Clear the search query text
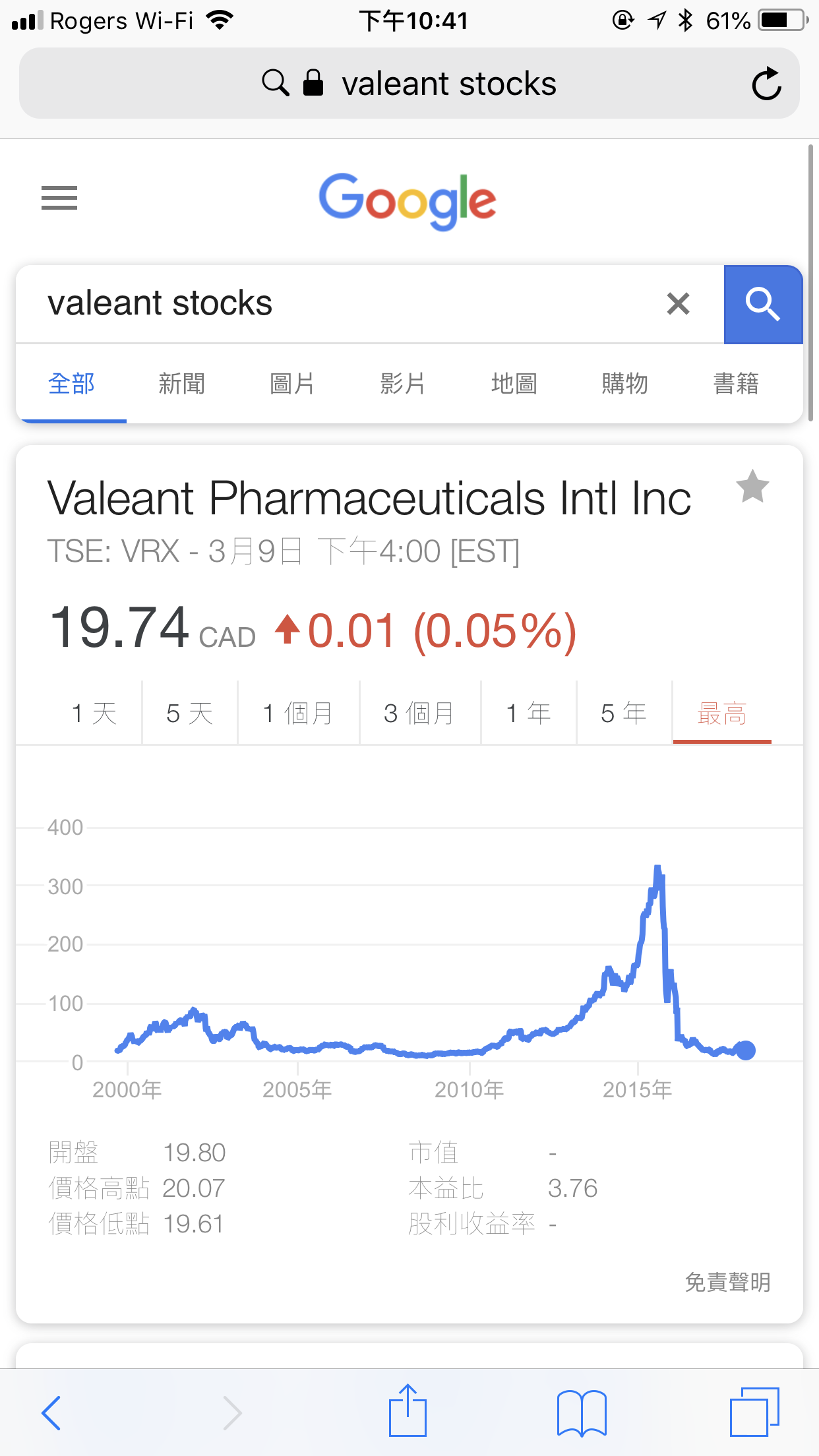This screenshot has height=1456, width=819. coord(678,304)
